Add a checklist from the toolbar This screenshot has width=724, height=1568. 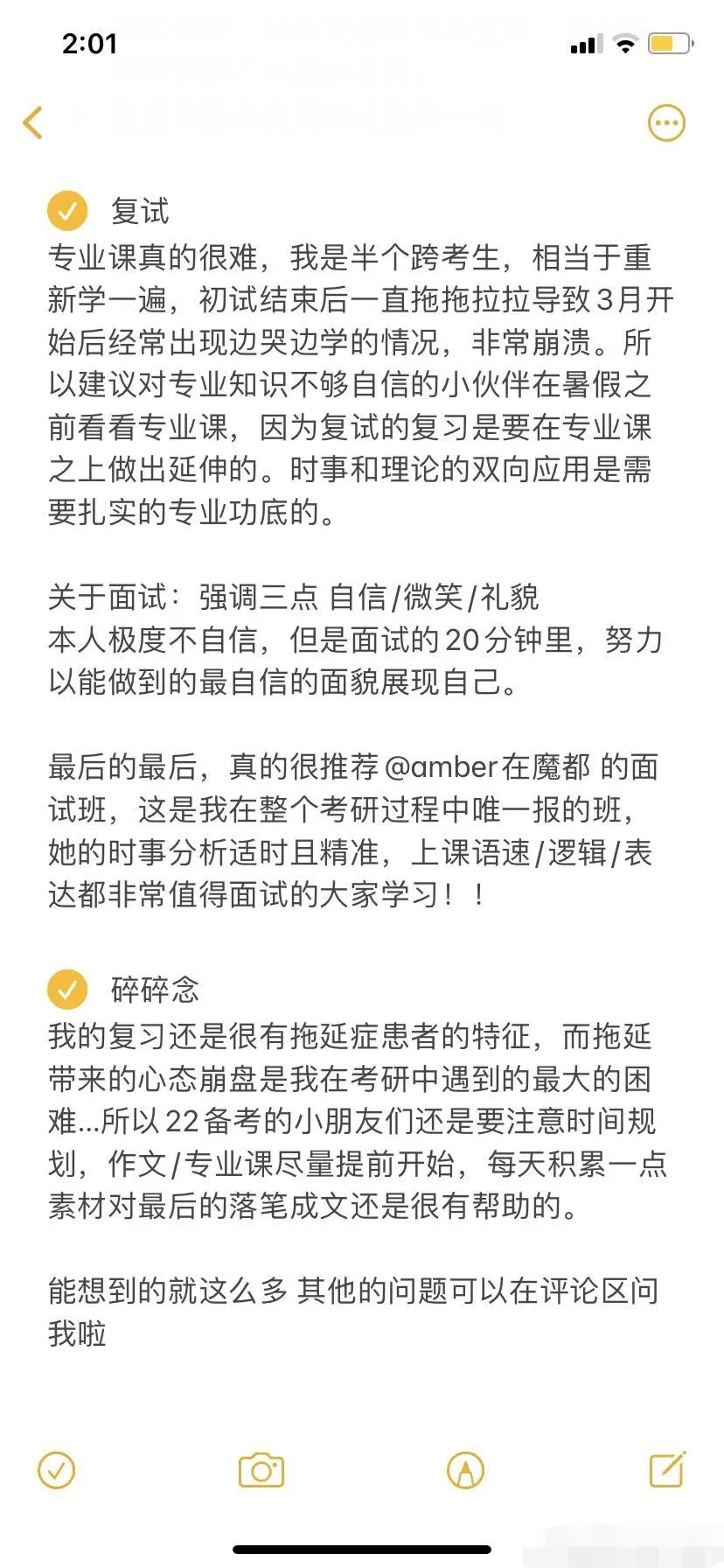[x=57, y=1471]
